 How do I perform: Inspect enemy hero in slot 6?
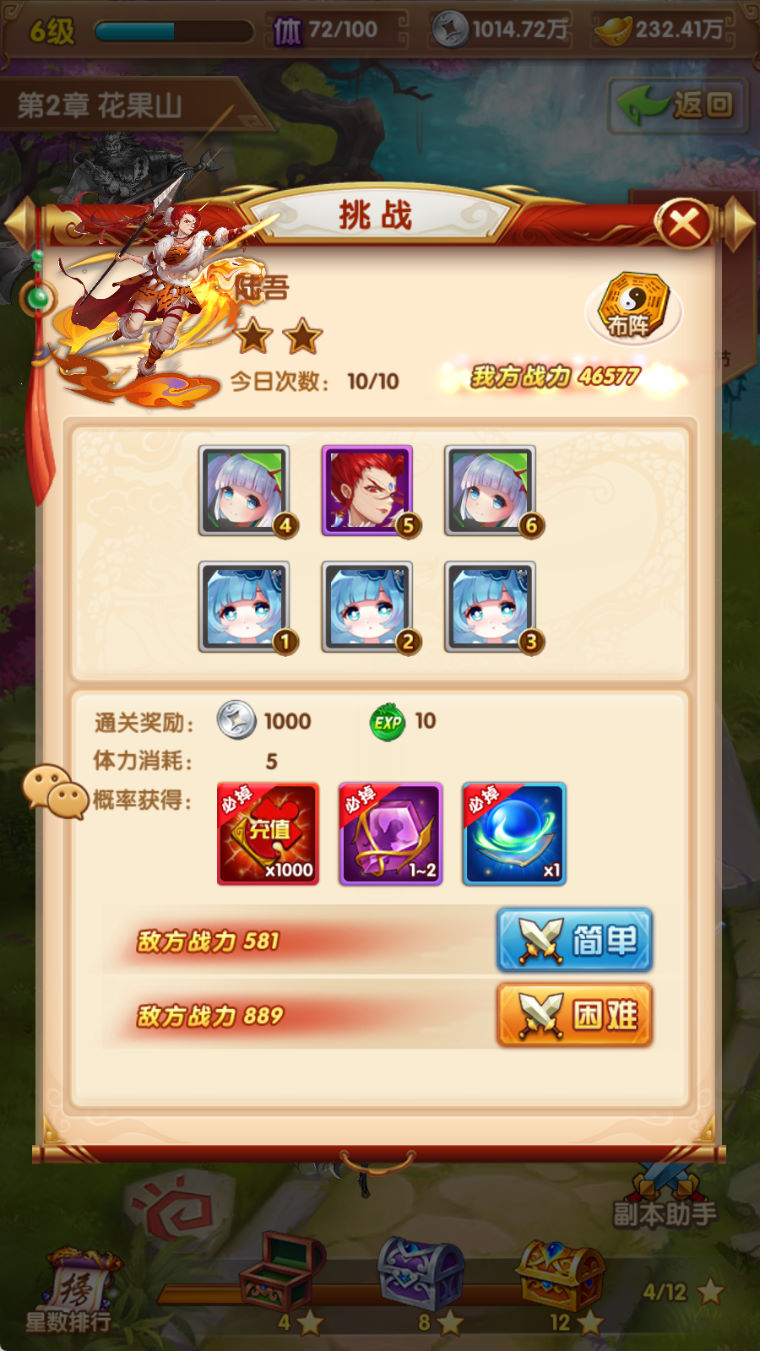(489, 490)
